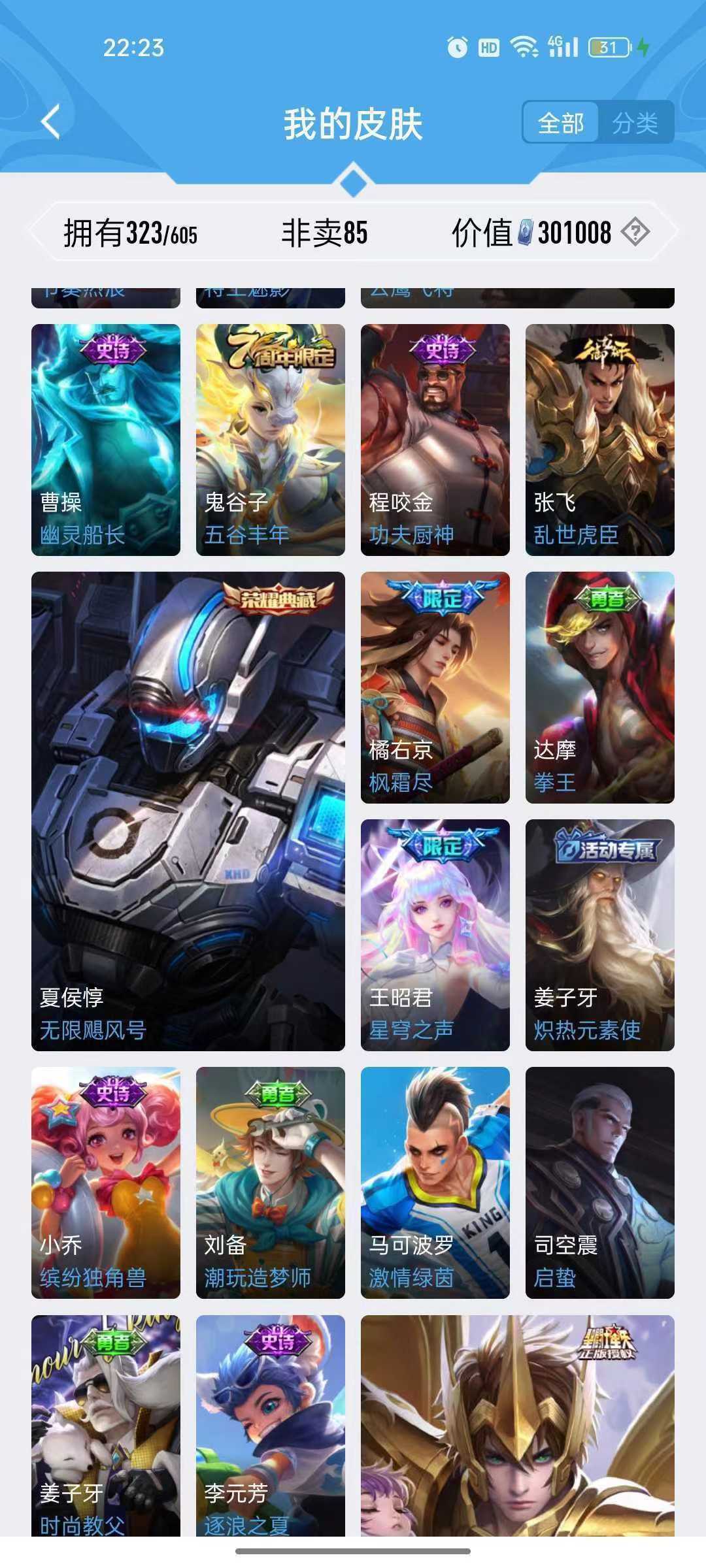This screenshot has width=706, height=1568.
Task: View 小乔 缤纷独角兽 skin
Action: coord(106,1183)
